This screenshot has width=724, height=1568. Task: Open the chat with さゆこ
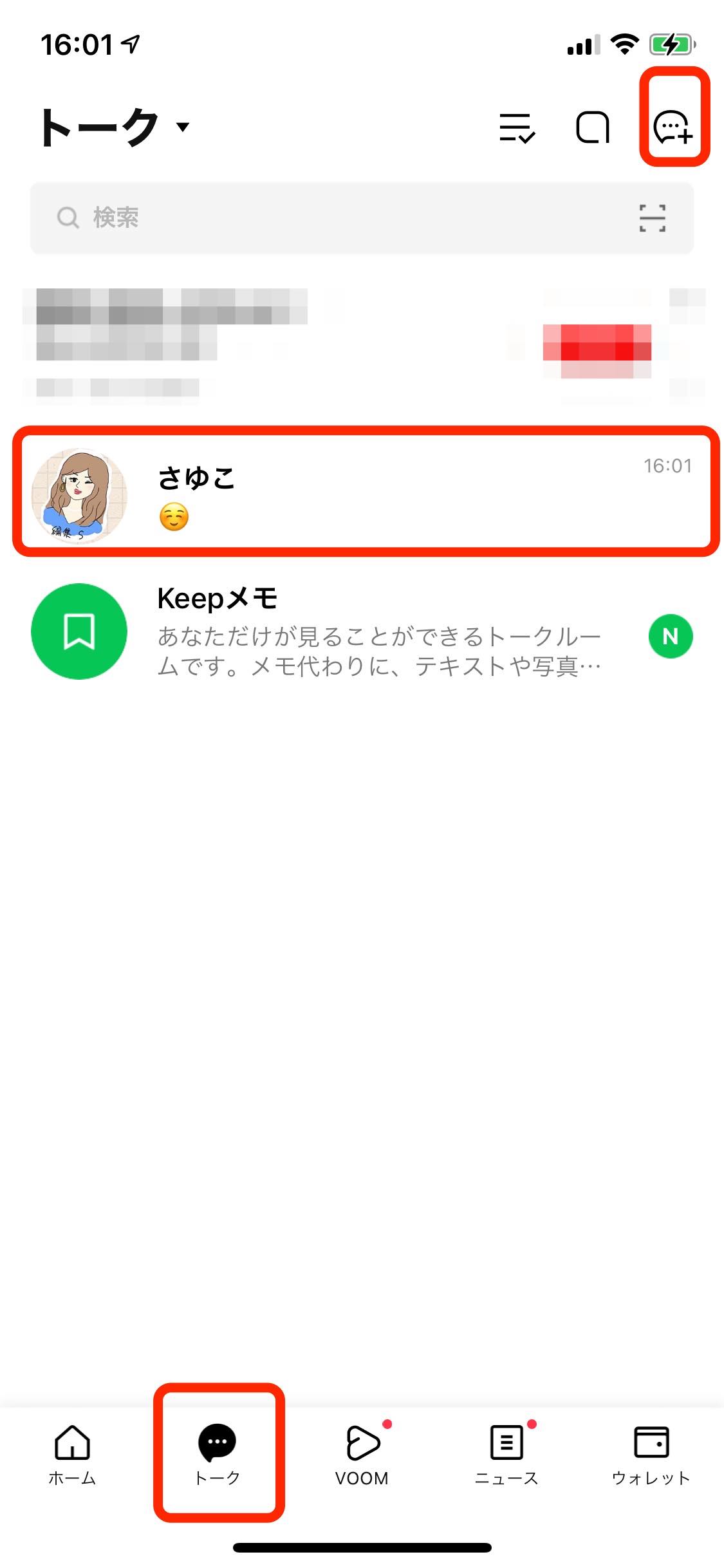(x=360, y=492)
